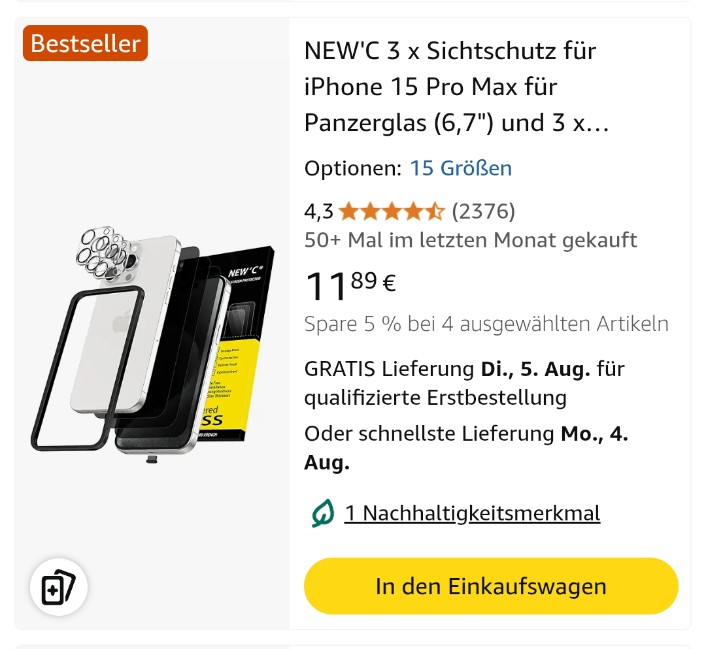Open the NEW'C Sichtschutz product image
The image size is (706, 649).
152,340
